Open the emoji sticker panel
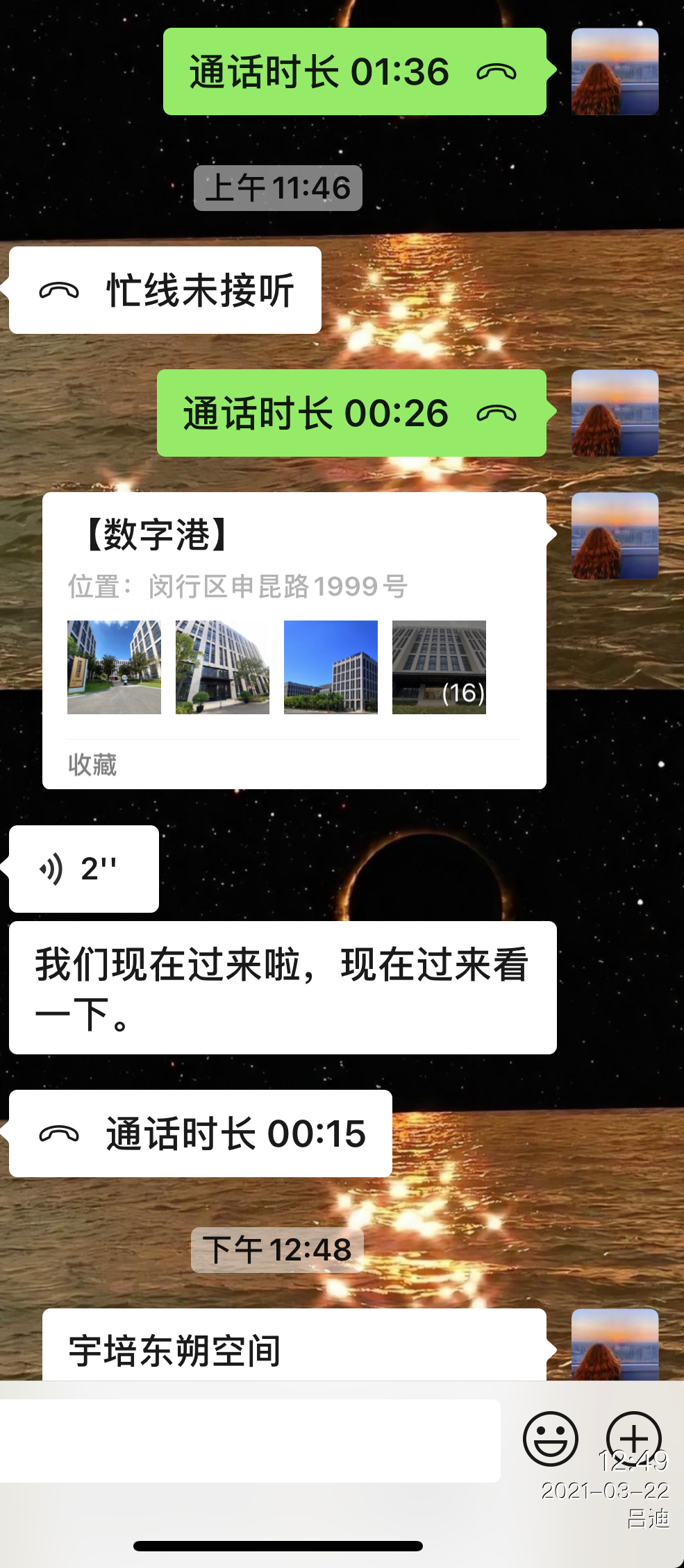This screenshot has width=684, height=1568. point(550,1438)
